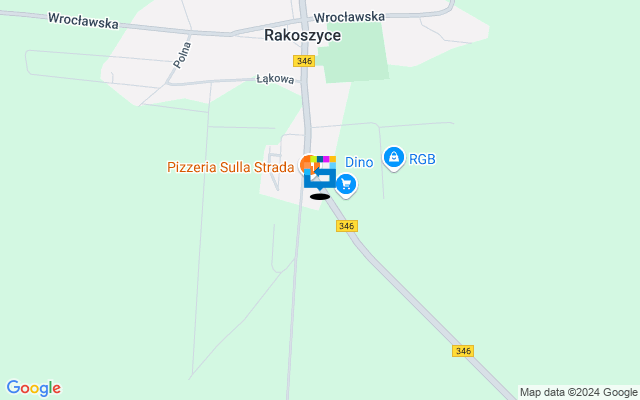Open the blue location marker at the map center
Screen dimensions: 640x400
(320, 178)
